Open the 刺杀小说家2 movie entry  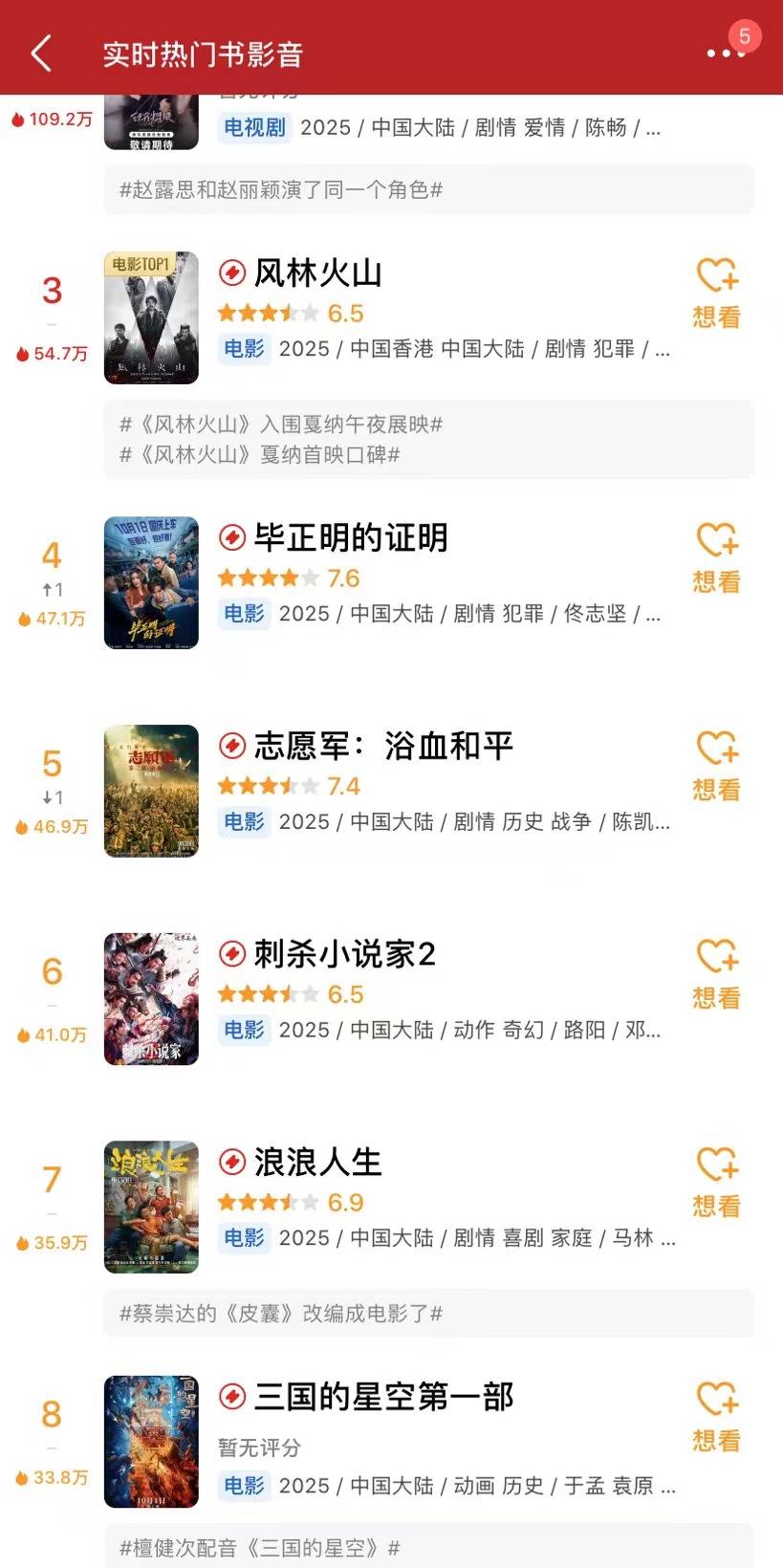tap(344, 954)
